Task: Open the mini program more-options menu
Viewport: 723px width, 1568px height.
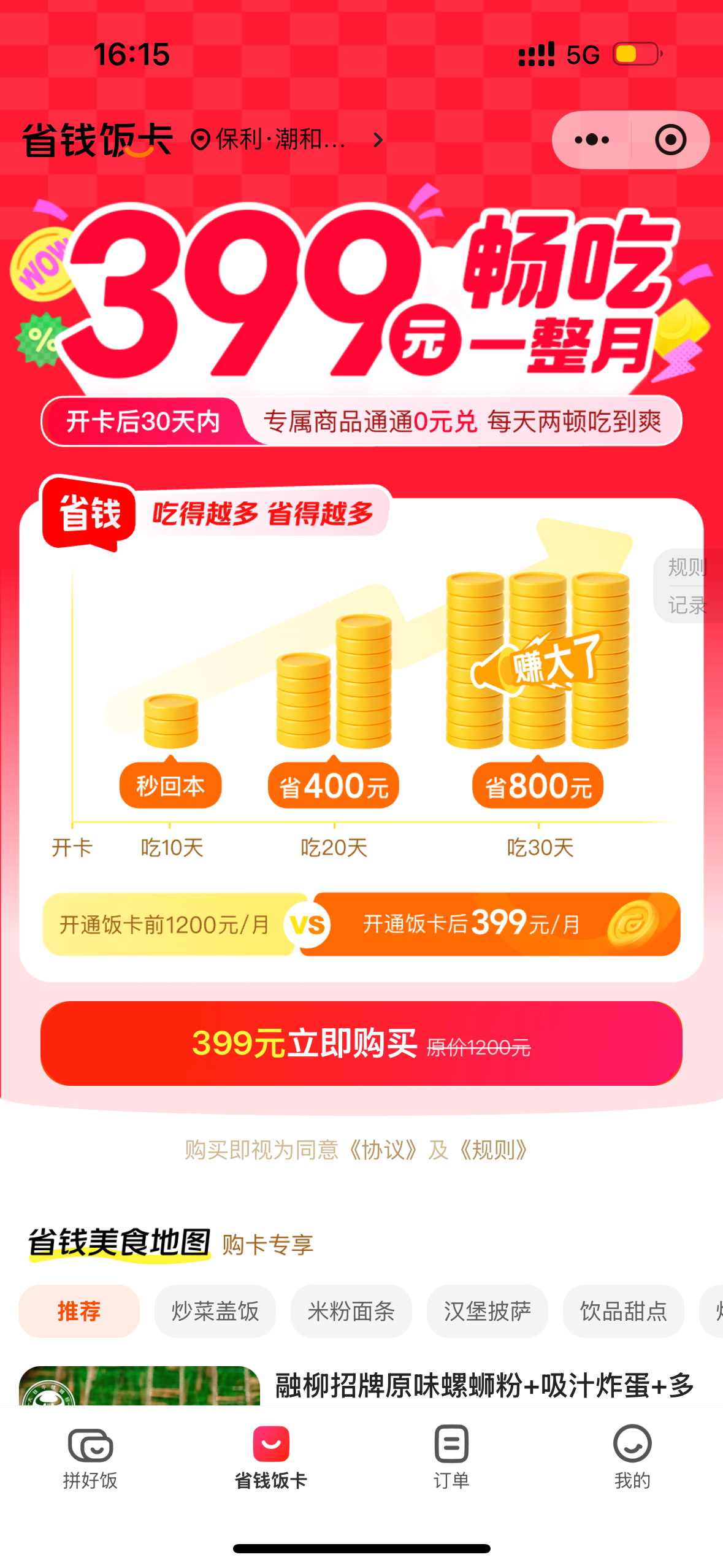Action: click(592, 140)
